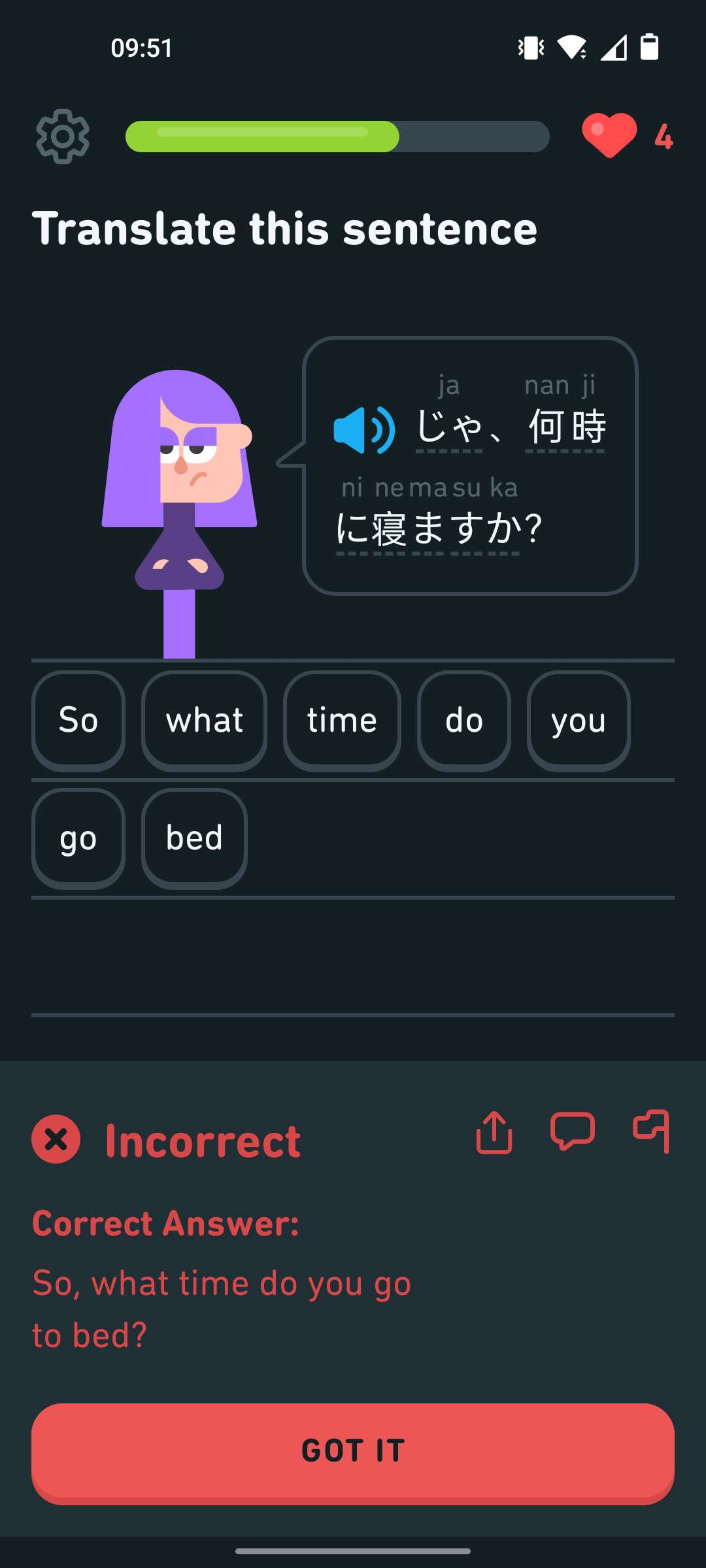The image size is (706, 1568).
Task: Tap the word chip "time"
Action: pyautogui.click(x=342, y=720)
